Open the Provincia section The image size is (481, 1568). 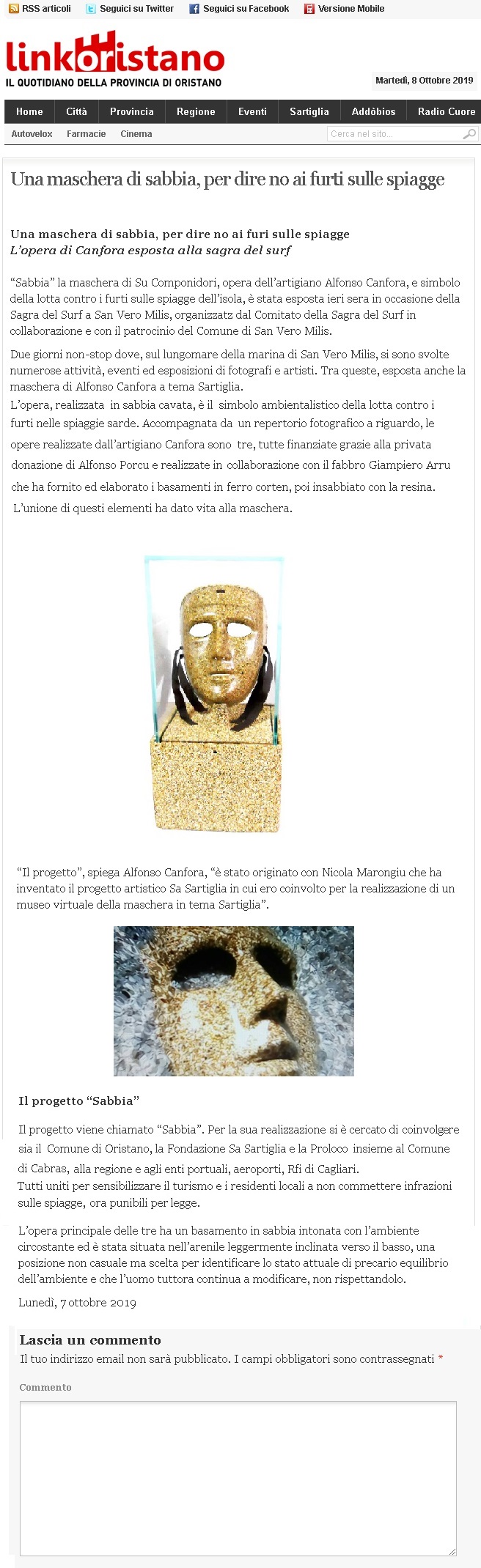point(132,111)
